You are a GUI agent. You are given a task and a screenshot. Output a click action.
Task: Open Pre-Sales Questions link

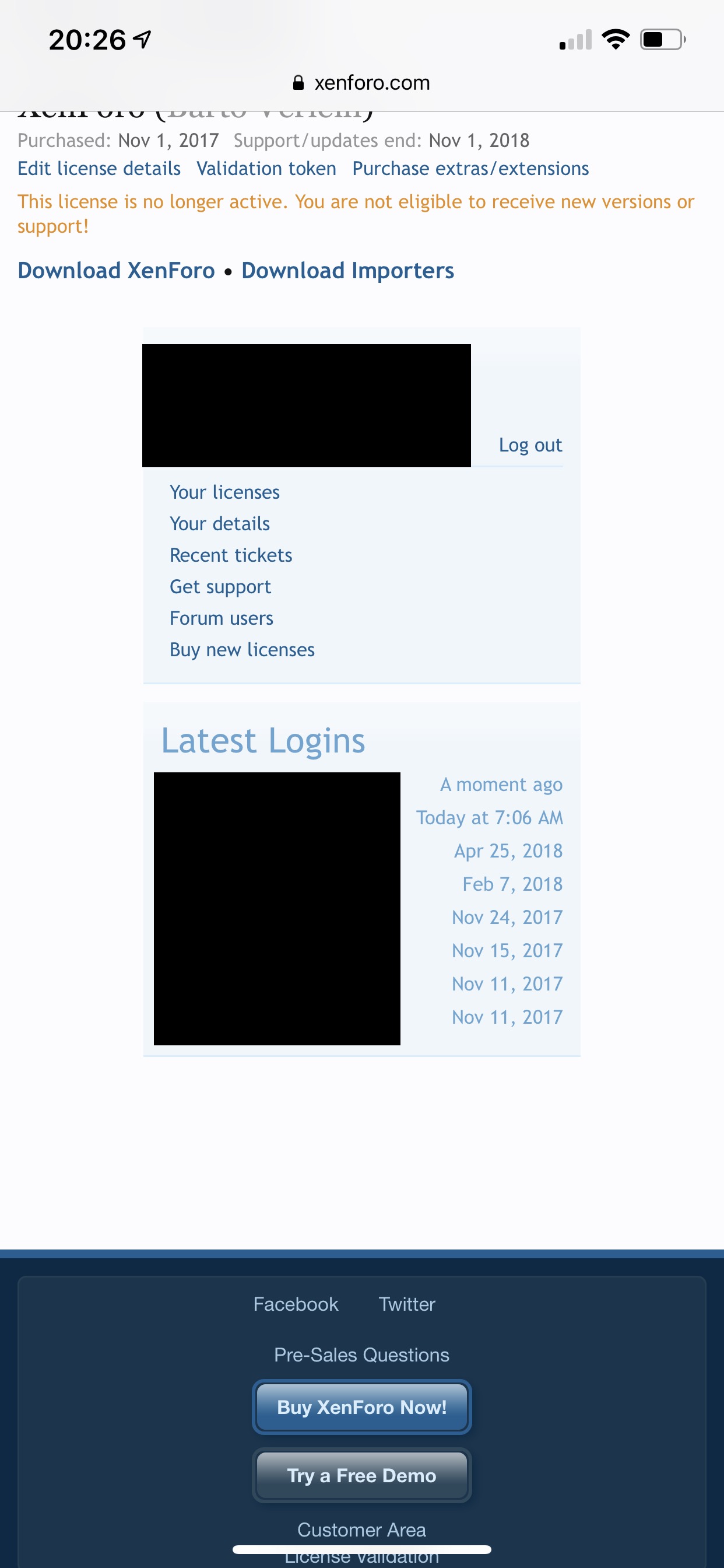click(361, 1355)
